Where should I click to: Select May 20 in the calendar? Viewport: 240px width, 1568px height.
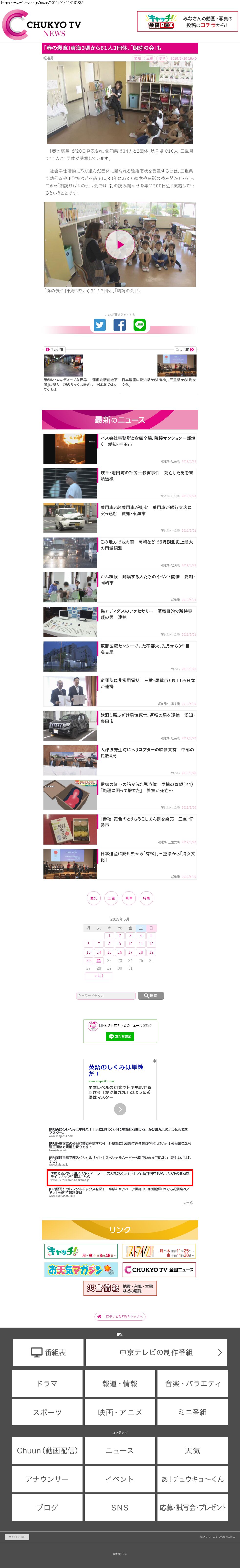[88, 961]
